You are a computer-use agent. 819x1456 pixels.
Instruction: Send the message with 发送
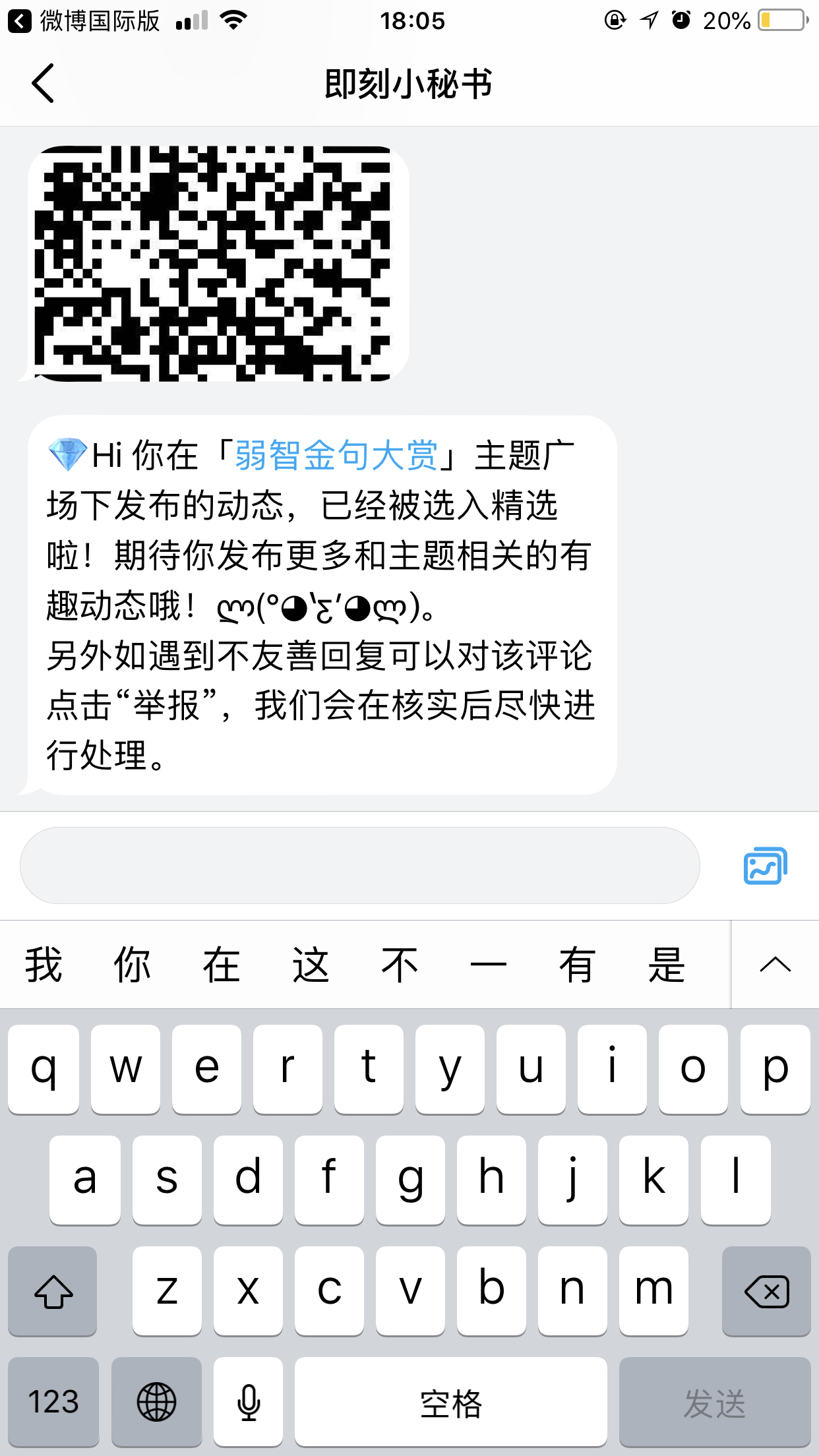[714, 1401]
